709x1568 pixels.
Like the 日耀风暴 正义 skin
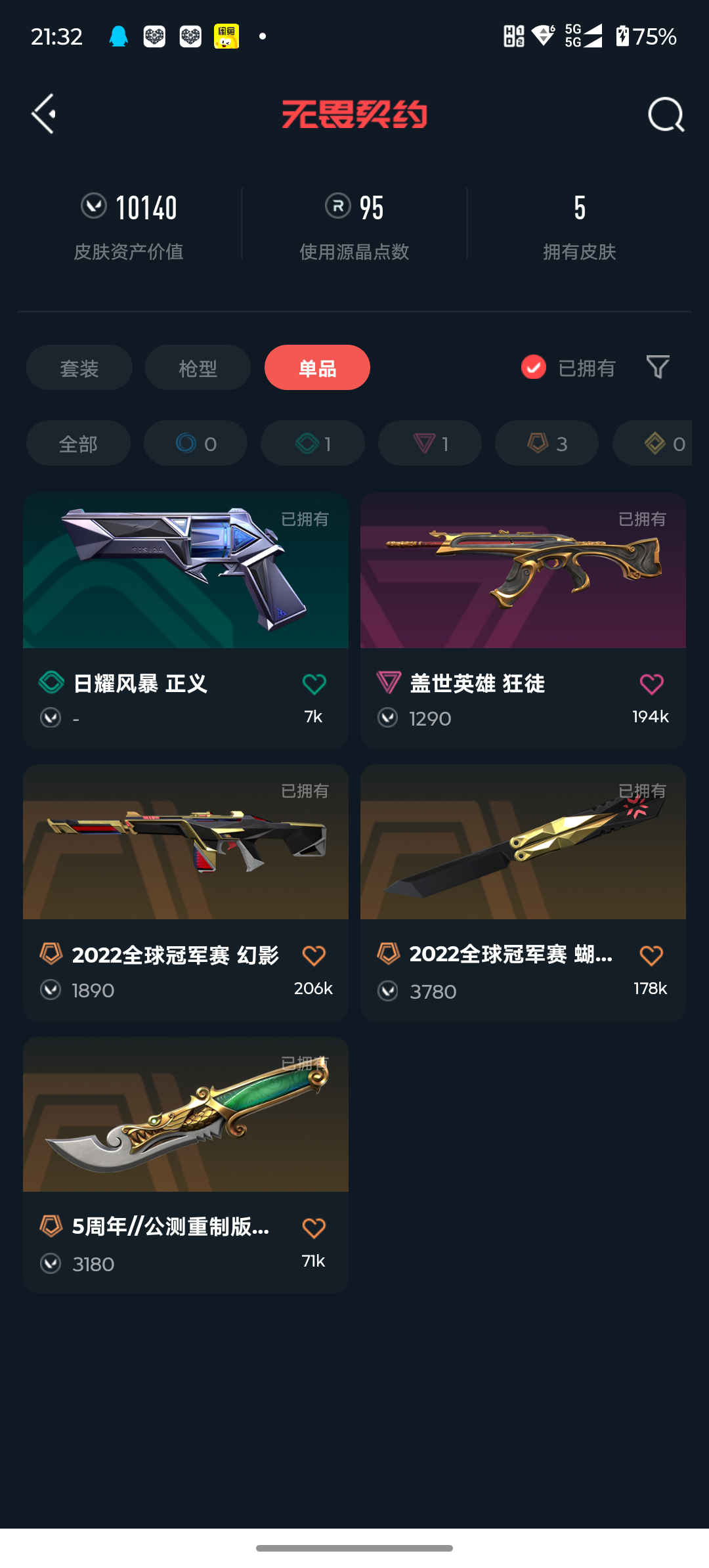pyautogui.click(x=314, y=684)
